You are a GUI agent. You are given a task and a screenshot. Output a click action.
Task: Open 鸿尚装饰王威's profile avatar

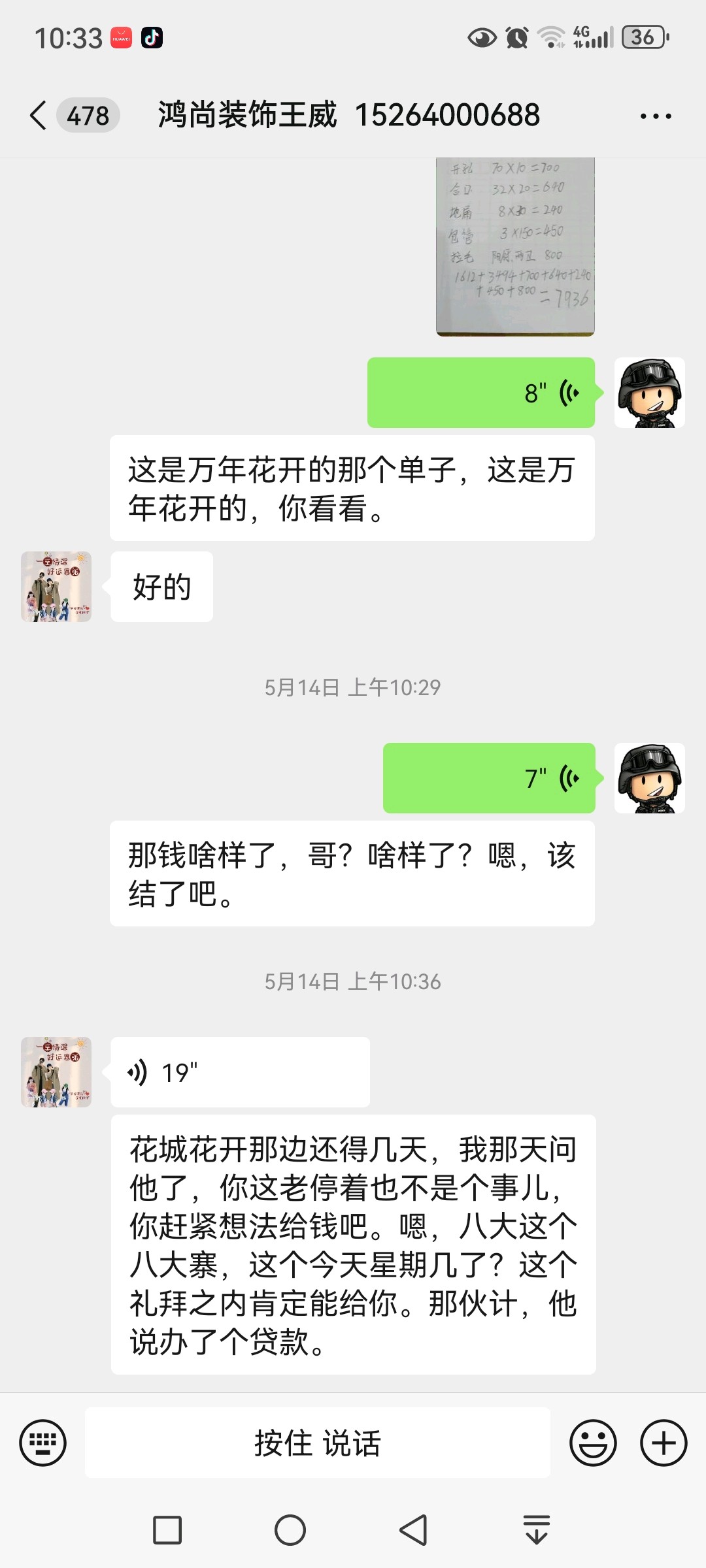pos(56,585)
